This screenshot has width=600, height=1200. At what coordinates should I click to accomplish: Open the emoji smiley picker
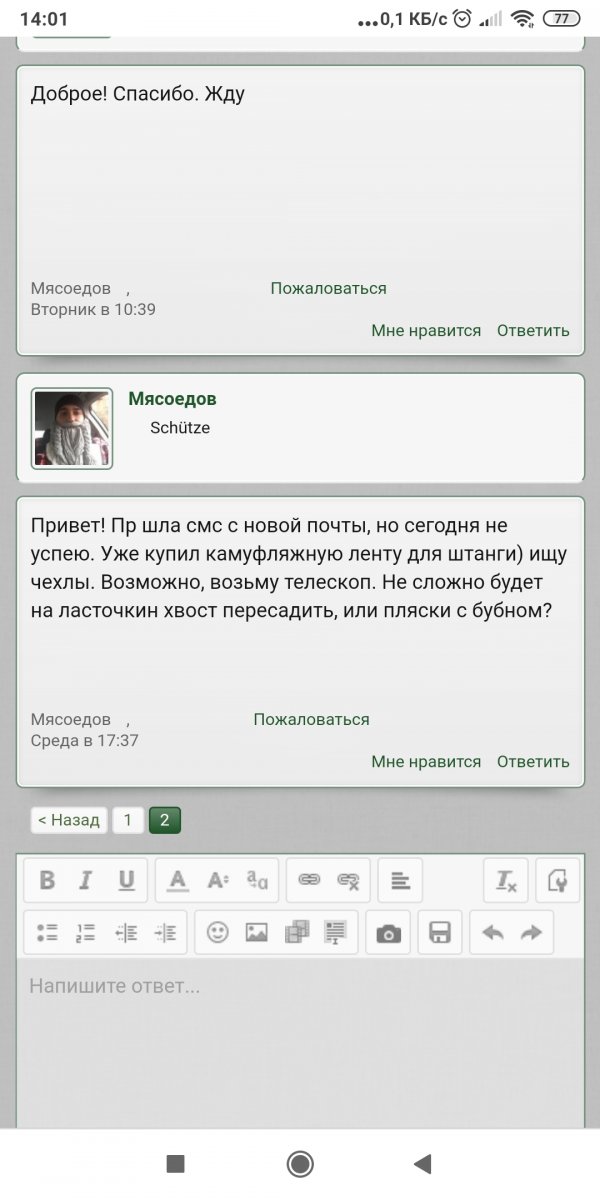click(x=217, y=932)
